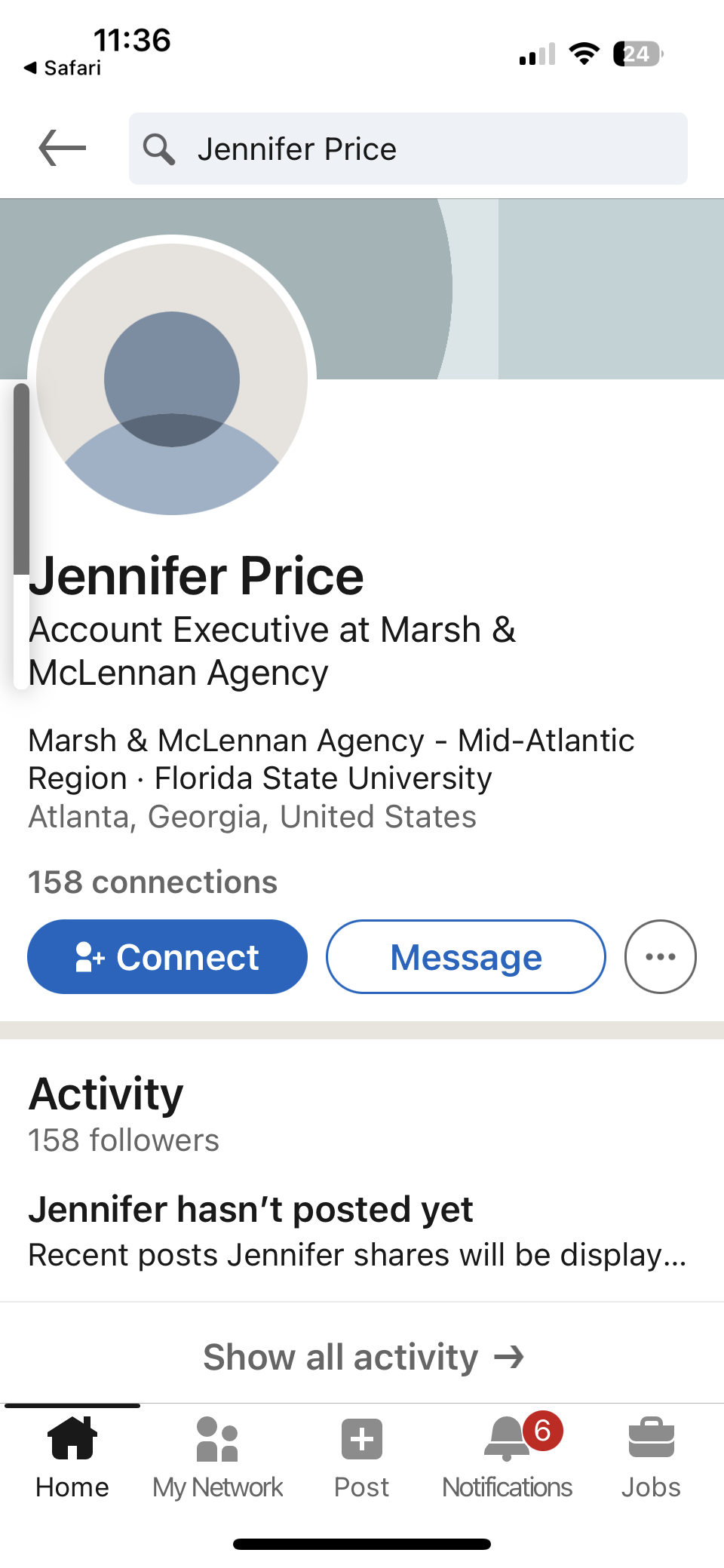Message Jennifer Price
Image resolution: width=724 pixels, height=1568 pixels.
point(466,956)
